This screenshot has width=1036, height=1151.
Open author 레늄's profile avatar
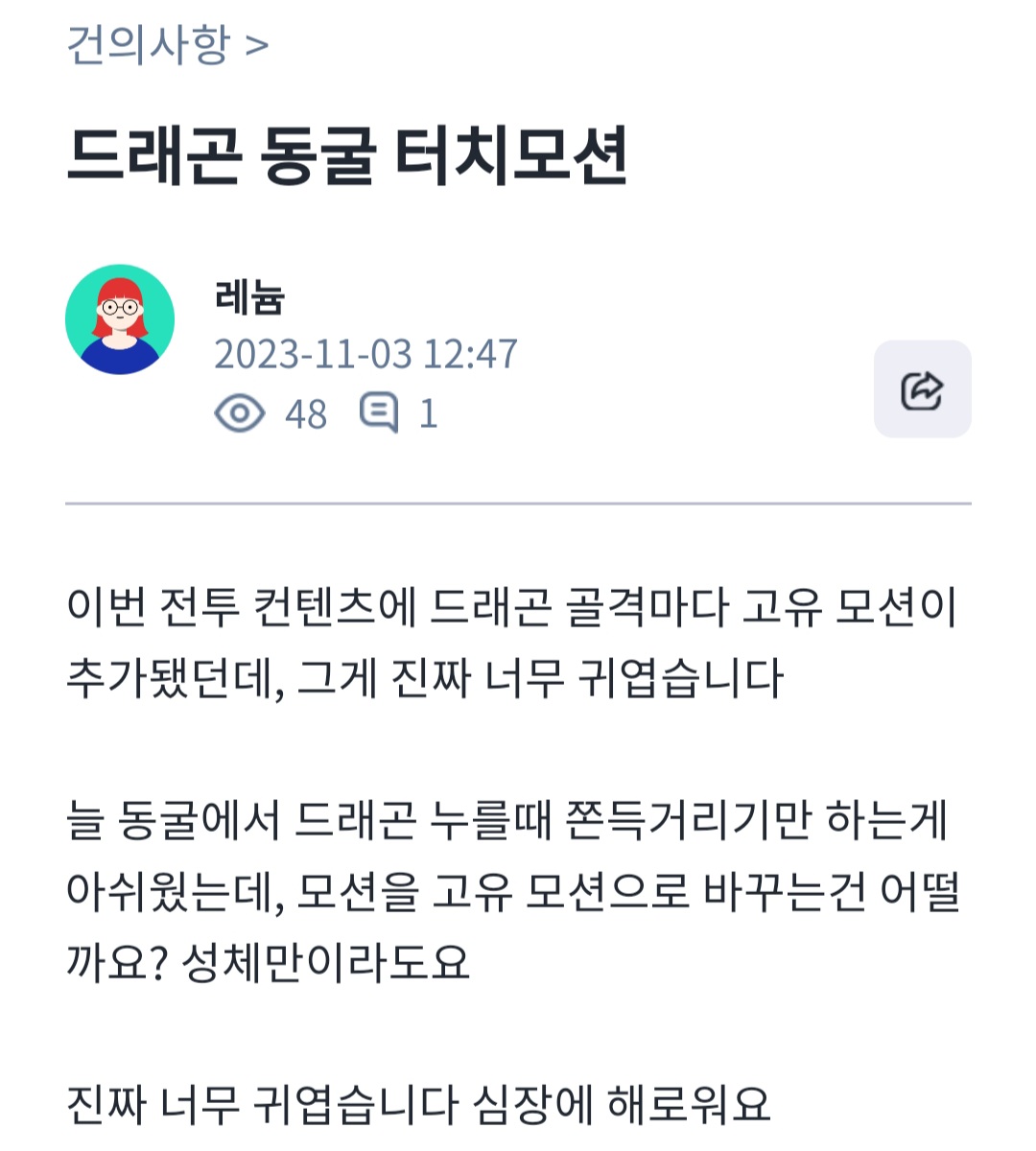coord(120,319)
